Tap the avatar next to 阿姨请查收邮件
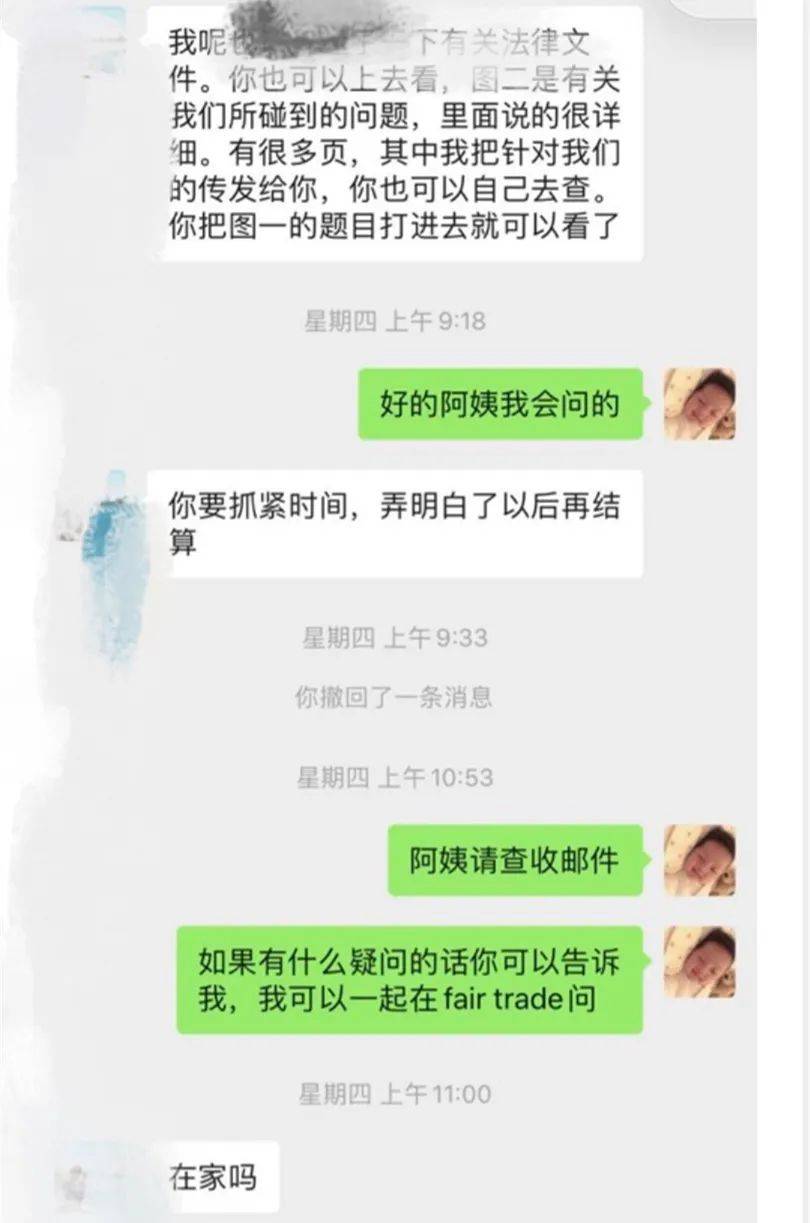Viewport: 810px width, 1223px height. point(700,860)
